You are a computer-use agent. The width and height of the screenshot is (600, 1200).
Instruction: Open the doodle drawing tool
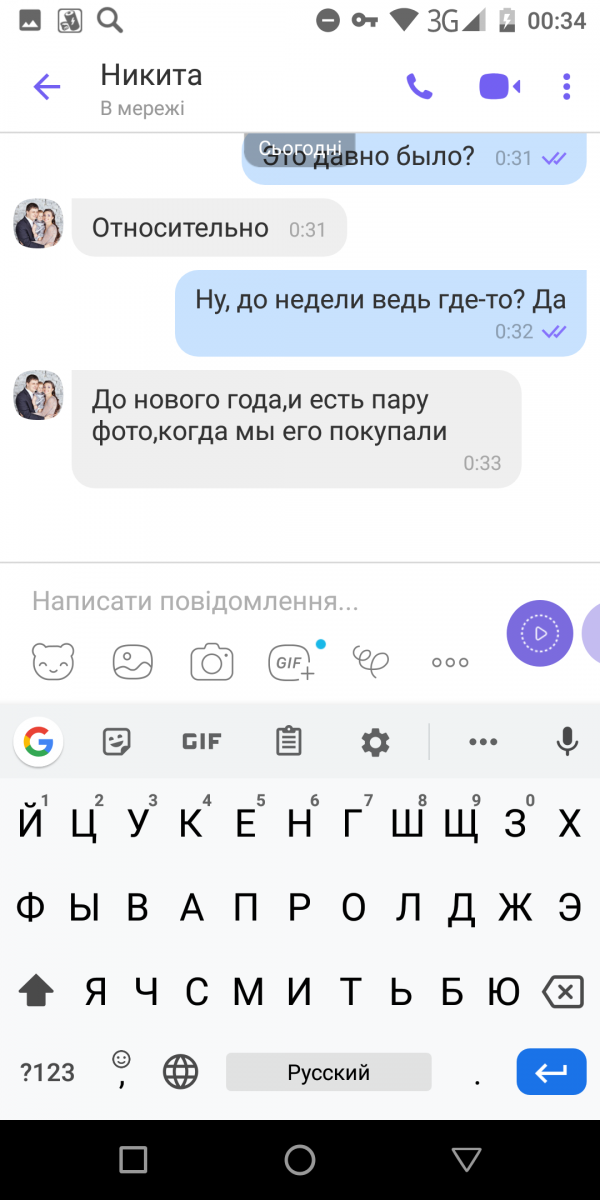(x=371, y=660)
